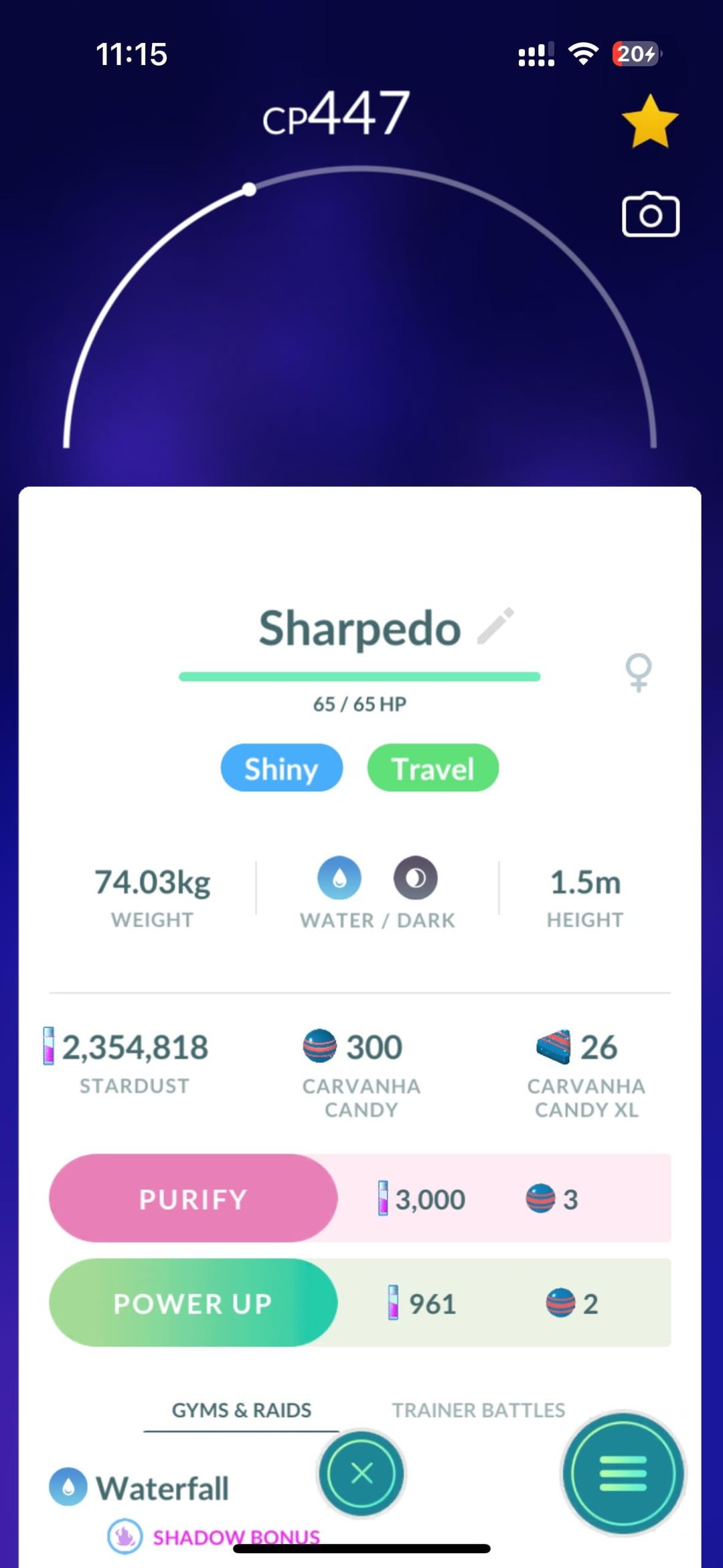Power up Sharpedo for 961 stardust

click(x=193, y=1303)
